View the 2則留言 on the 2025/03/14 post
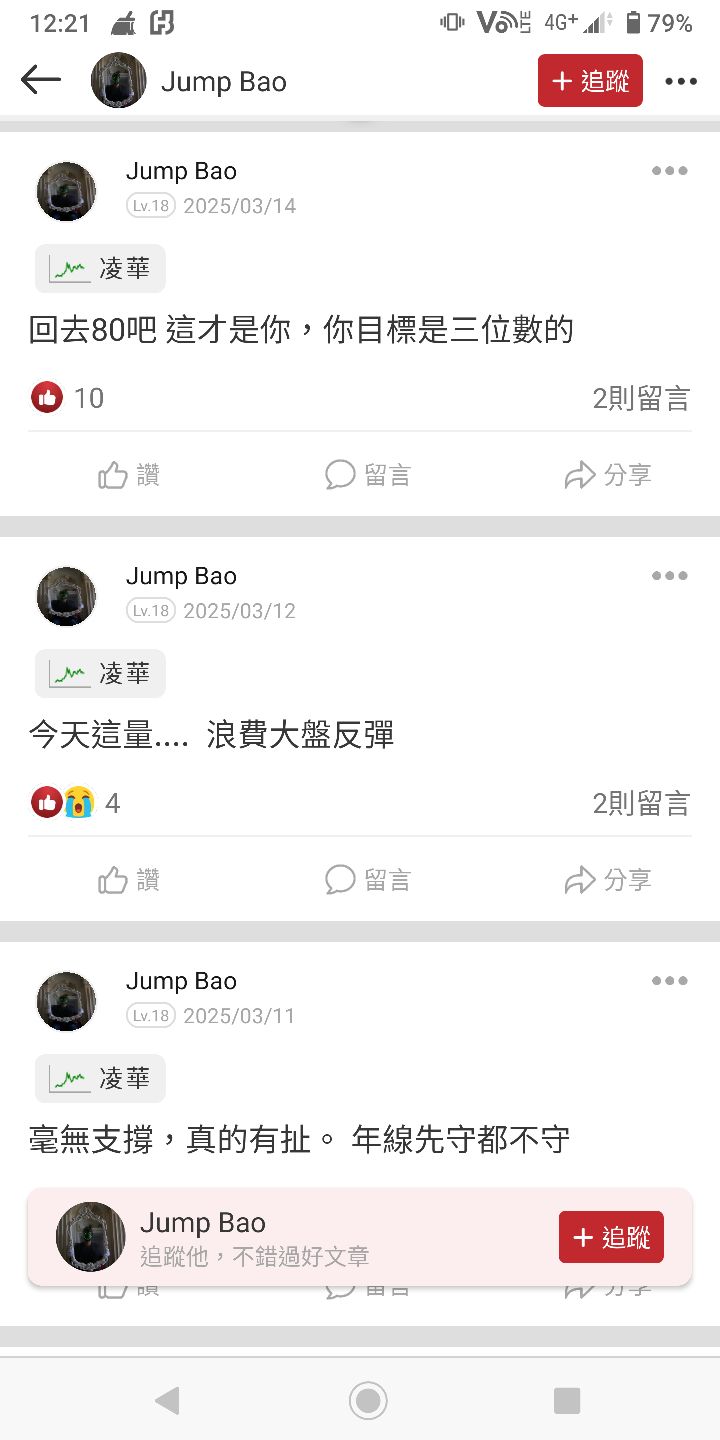 click(x=640, y=398)
